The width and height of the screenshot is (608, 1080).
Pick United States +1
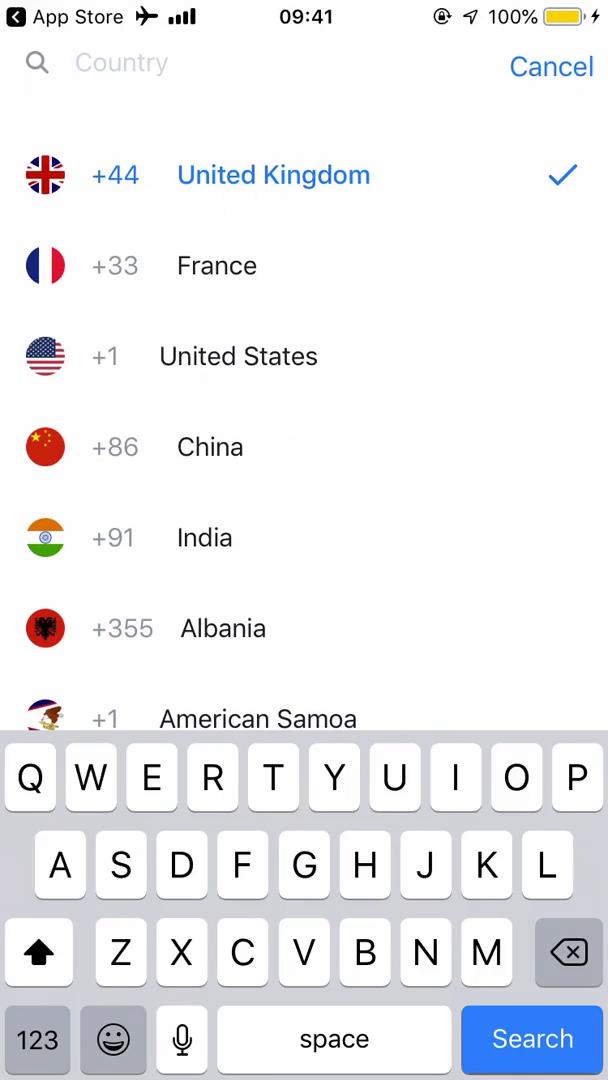pyautogui.click(x=238, y=357)
